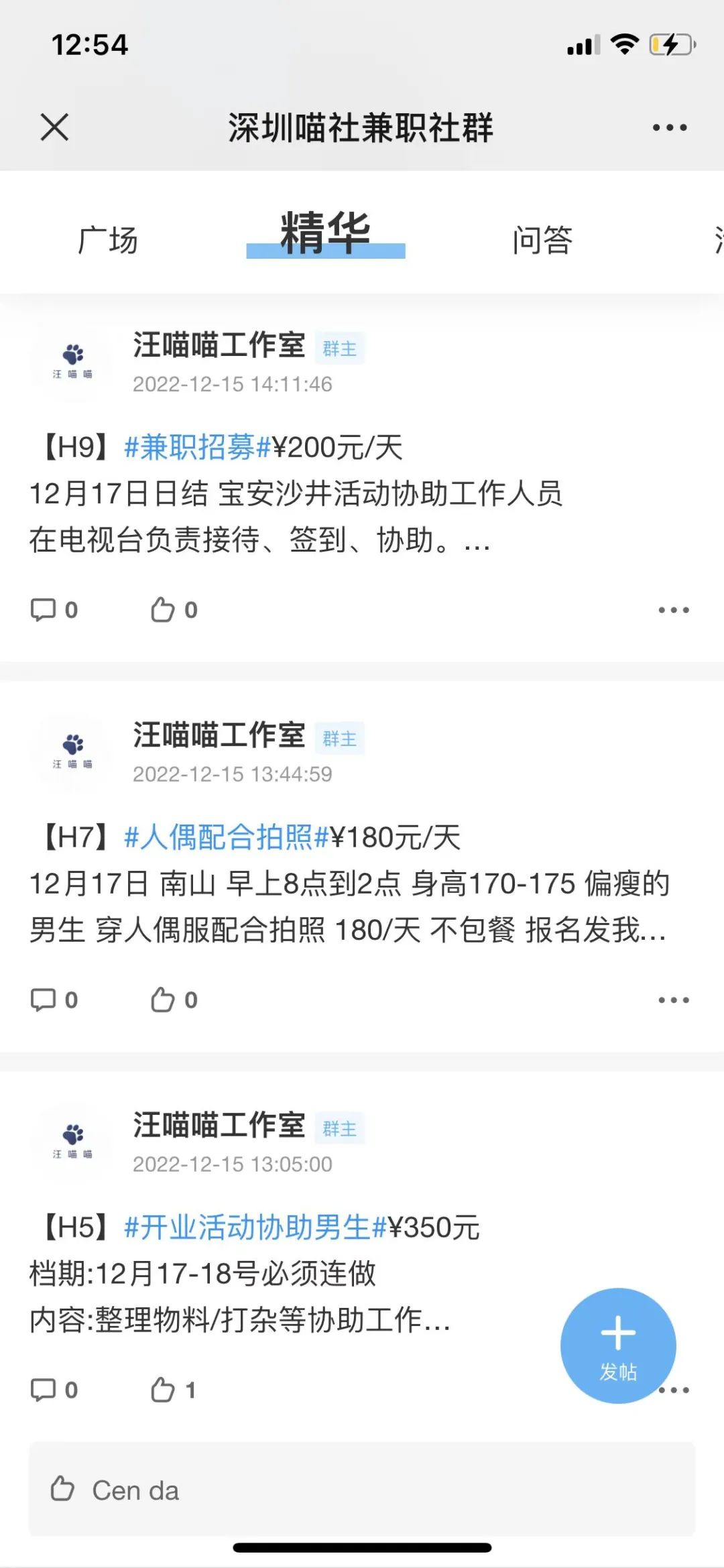Open the top-right overflow menu
Screen dimensions: 724x1568
[670, 127]
